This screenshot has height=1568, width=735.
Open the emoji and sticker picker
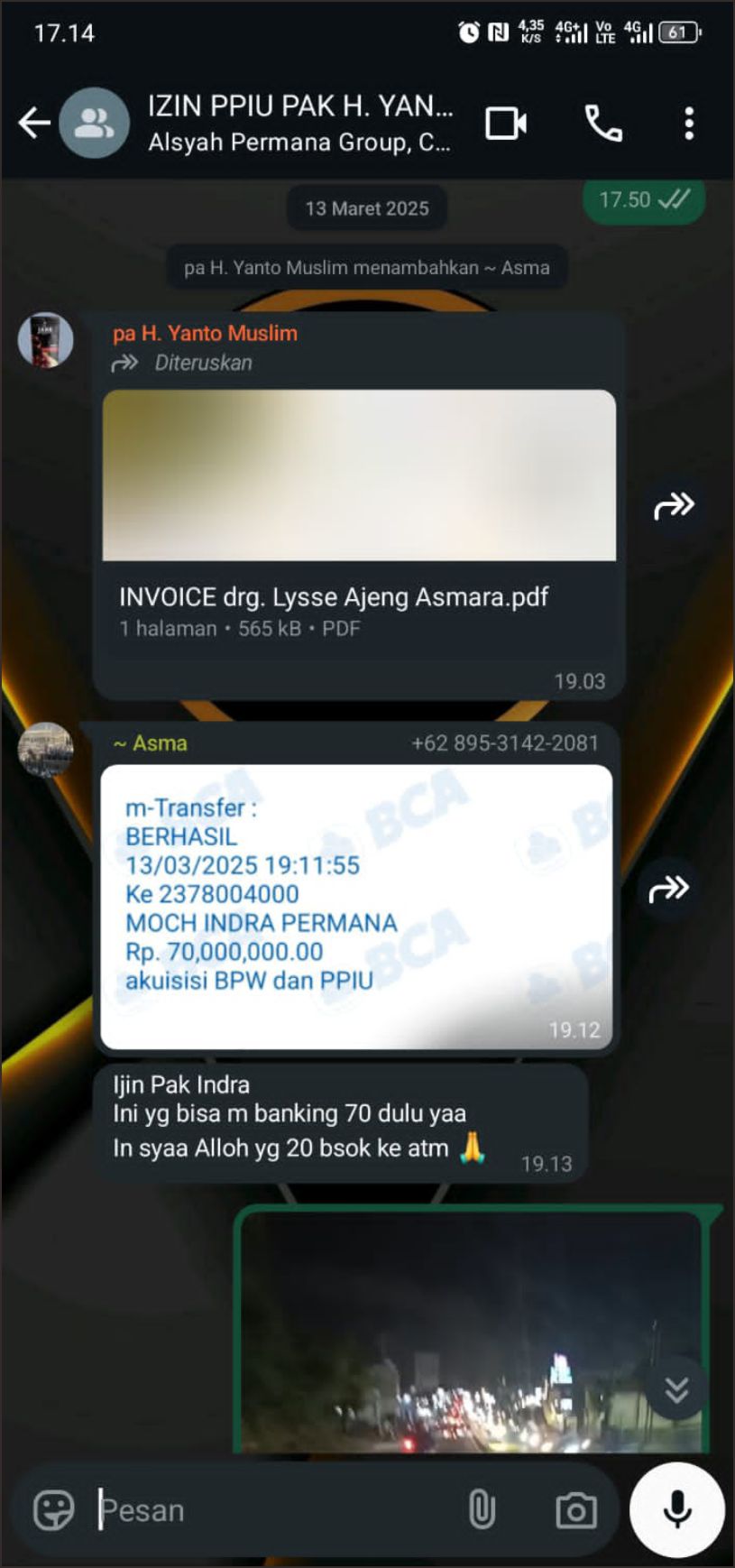(54, 1510)
